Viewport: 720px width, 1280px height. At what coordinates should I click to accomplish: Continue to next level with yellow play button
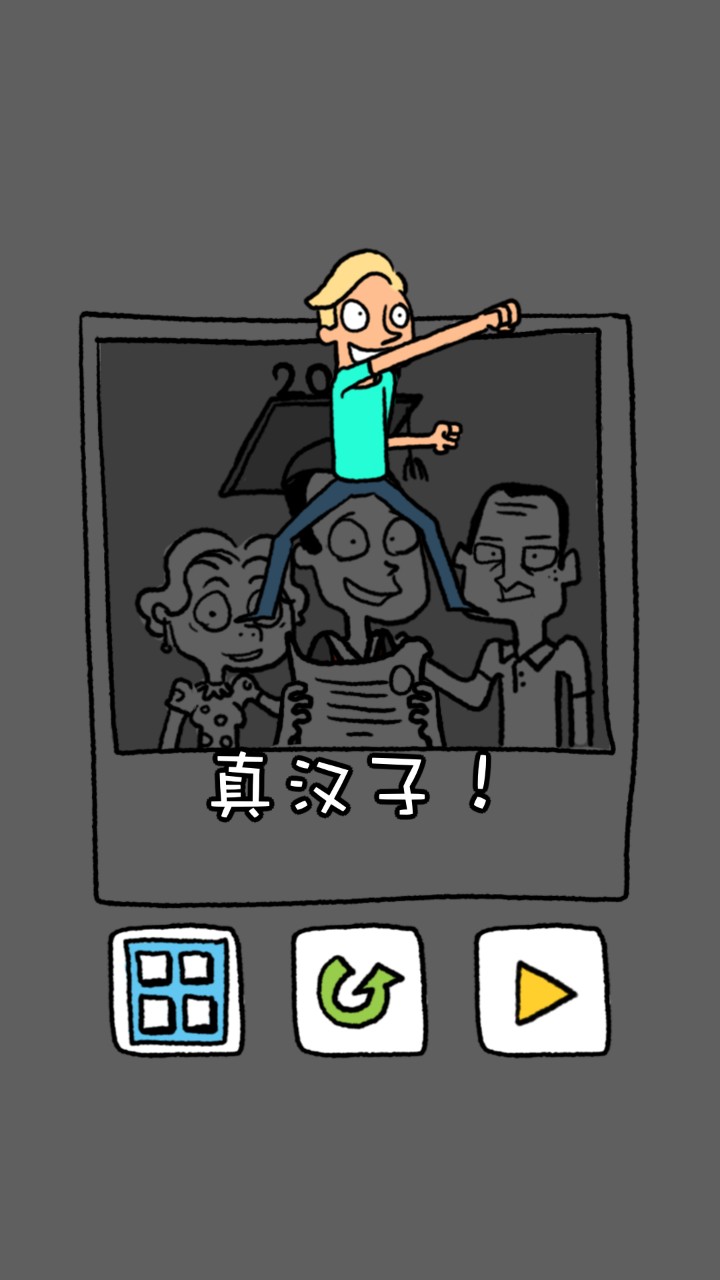click(541, 990)
